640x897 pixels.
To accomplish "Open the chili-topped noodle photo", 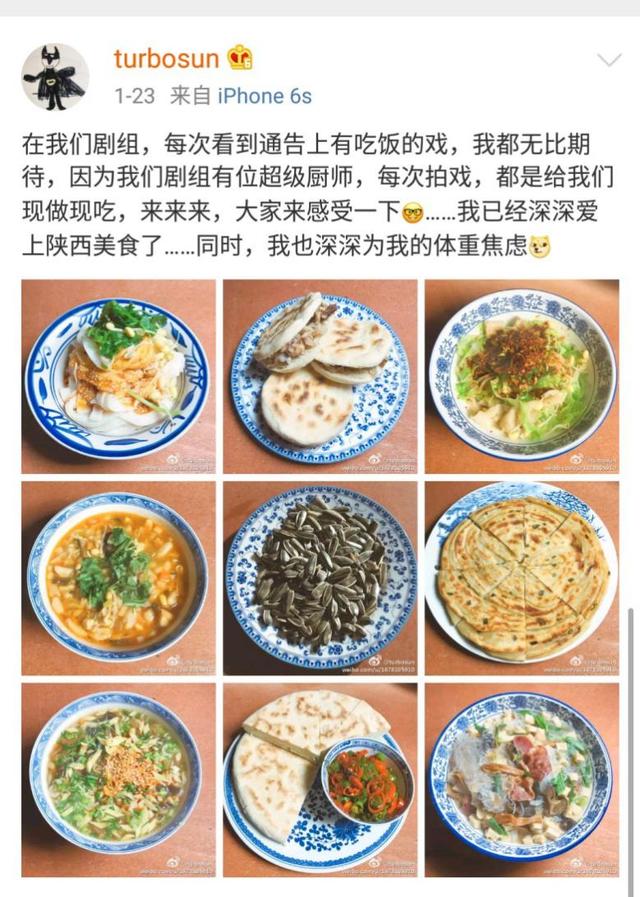I will 521,376.
